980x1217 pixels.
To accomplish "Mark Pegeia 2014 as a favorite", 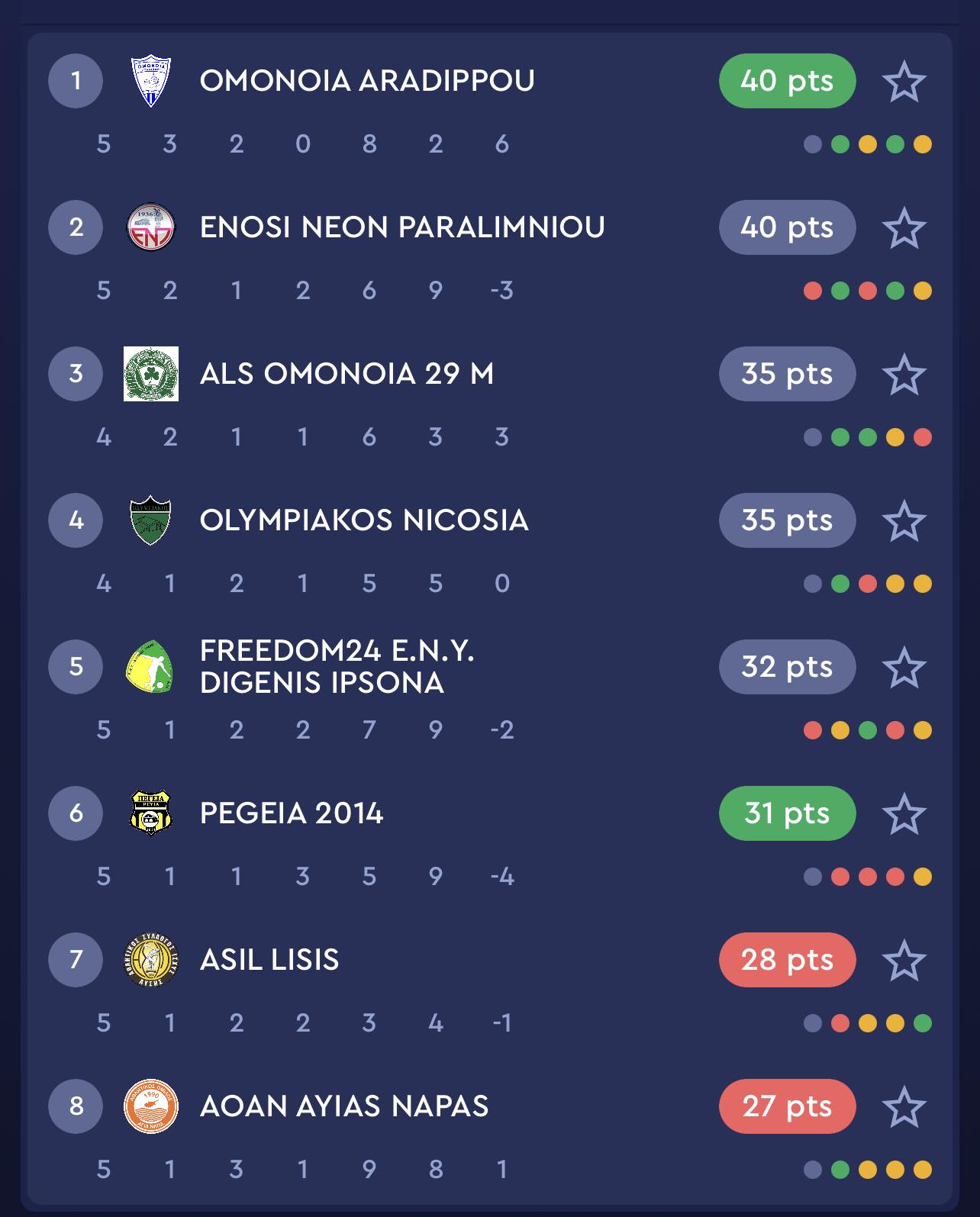I will coord(904,814).
